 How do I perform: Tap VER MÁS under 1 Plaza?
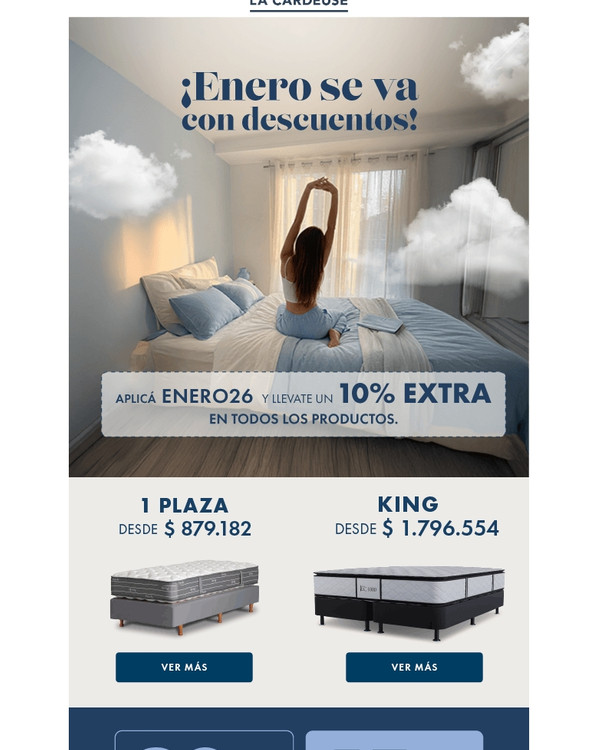pyautogui.click(x=184, y=667)
